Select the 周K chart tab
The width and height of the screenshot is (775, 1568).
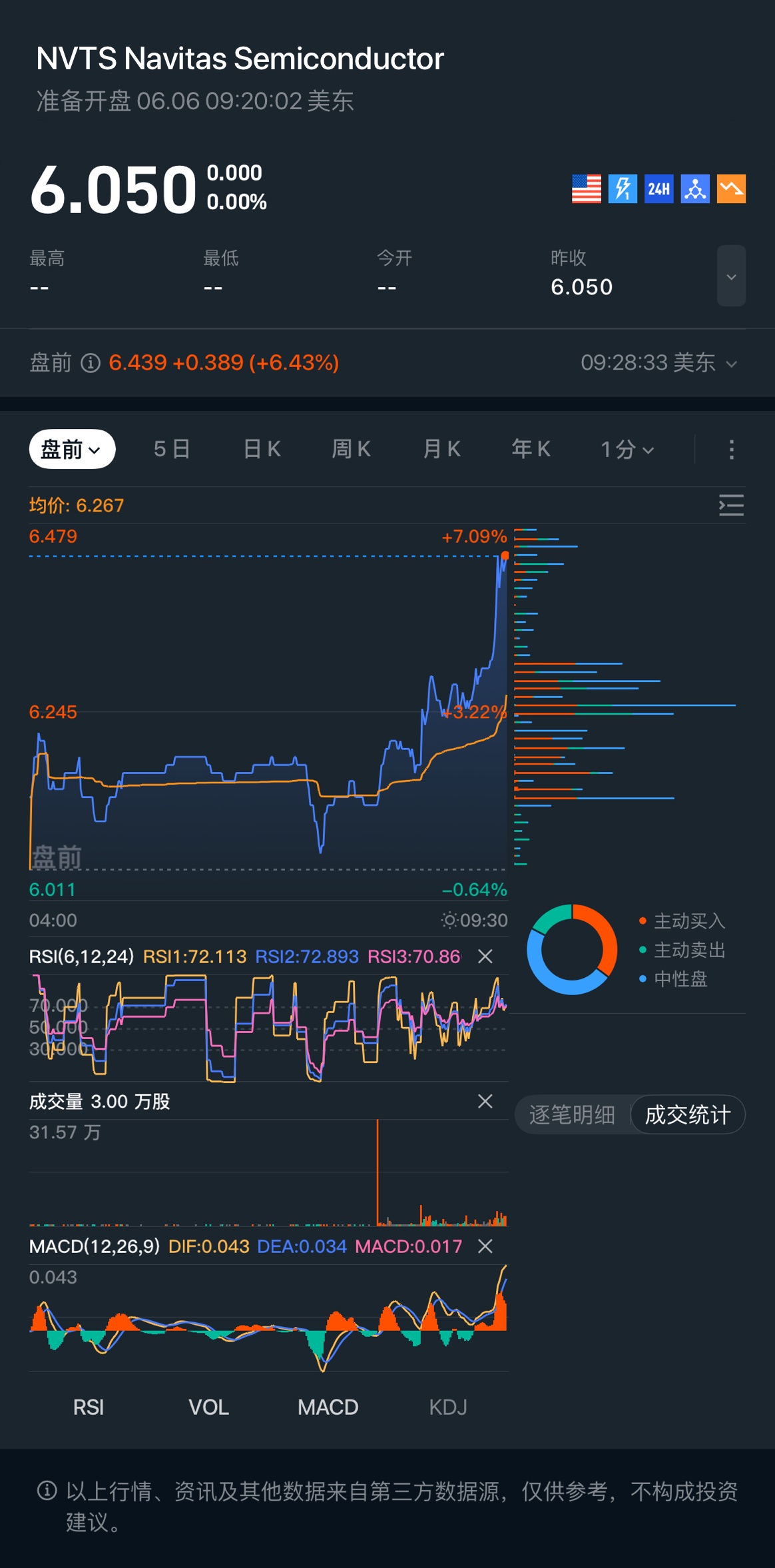click(x=352, y=449)
